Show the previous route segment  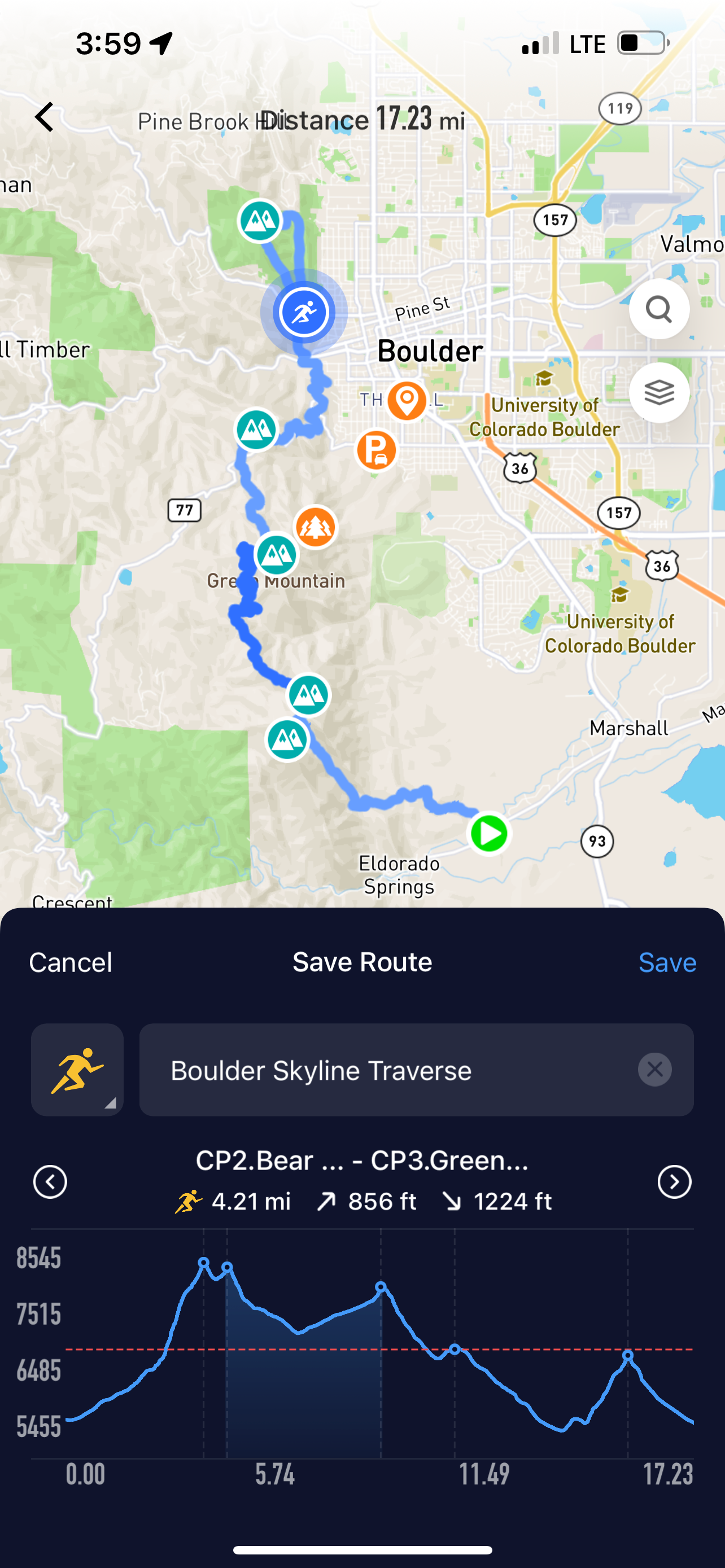pyautogui.click(x=50, y=1182)
